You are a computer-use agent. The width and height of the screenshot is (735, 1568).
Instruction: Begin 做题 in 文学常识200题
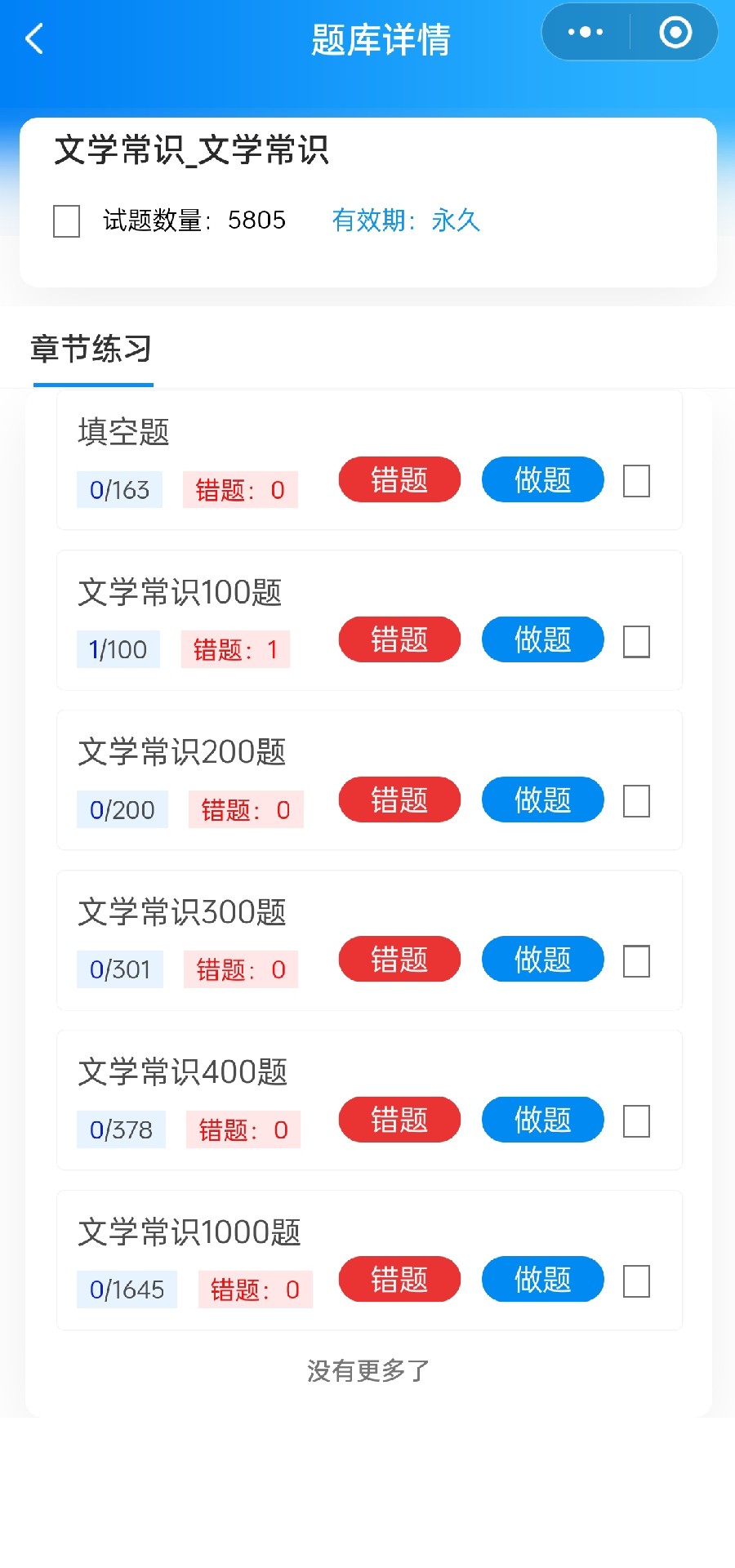tap(542, 800)
